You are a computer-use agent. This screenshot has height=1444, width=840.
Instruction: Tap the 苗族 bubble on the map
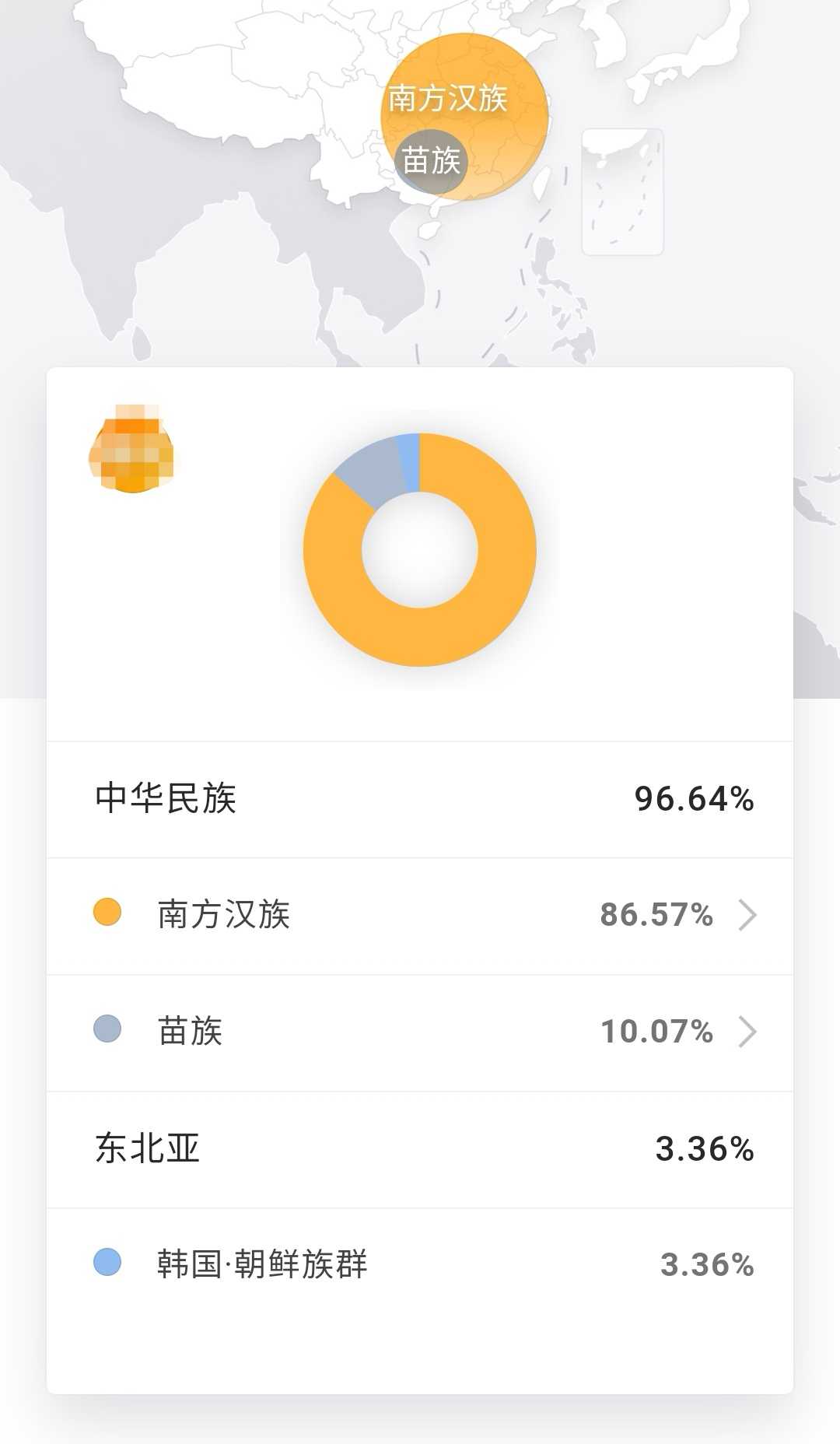(x=431, y=162)
